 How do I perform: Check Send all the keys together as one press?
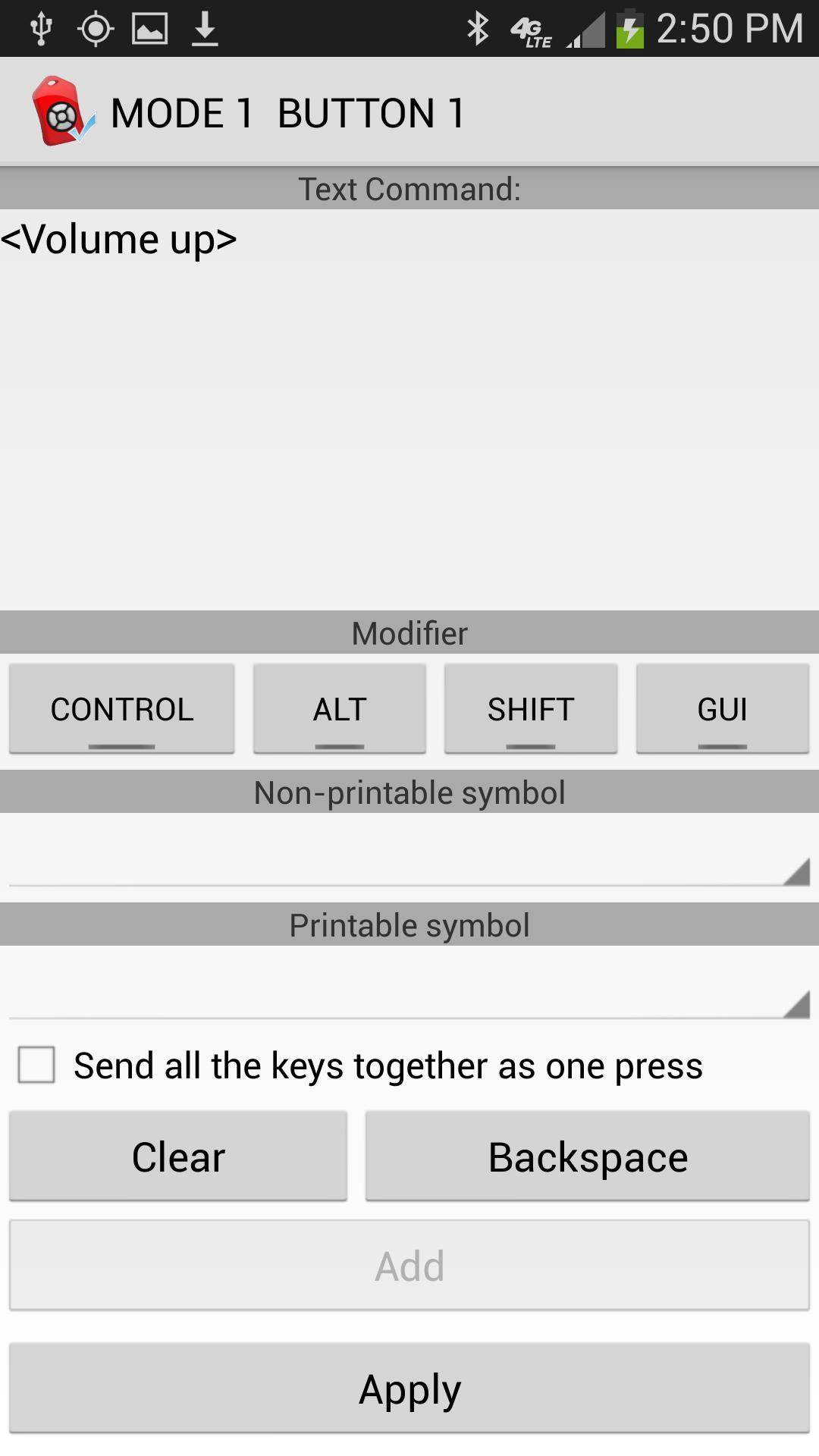36,1065
